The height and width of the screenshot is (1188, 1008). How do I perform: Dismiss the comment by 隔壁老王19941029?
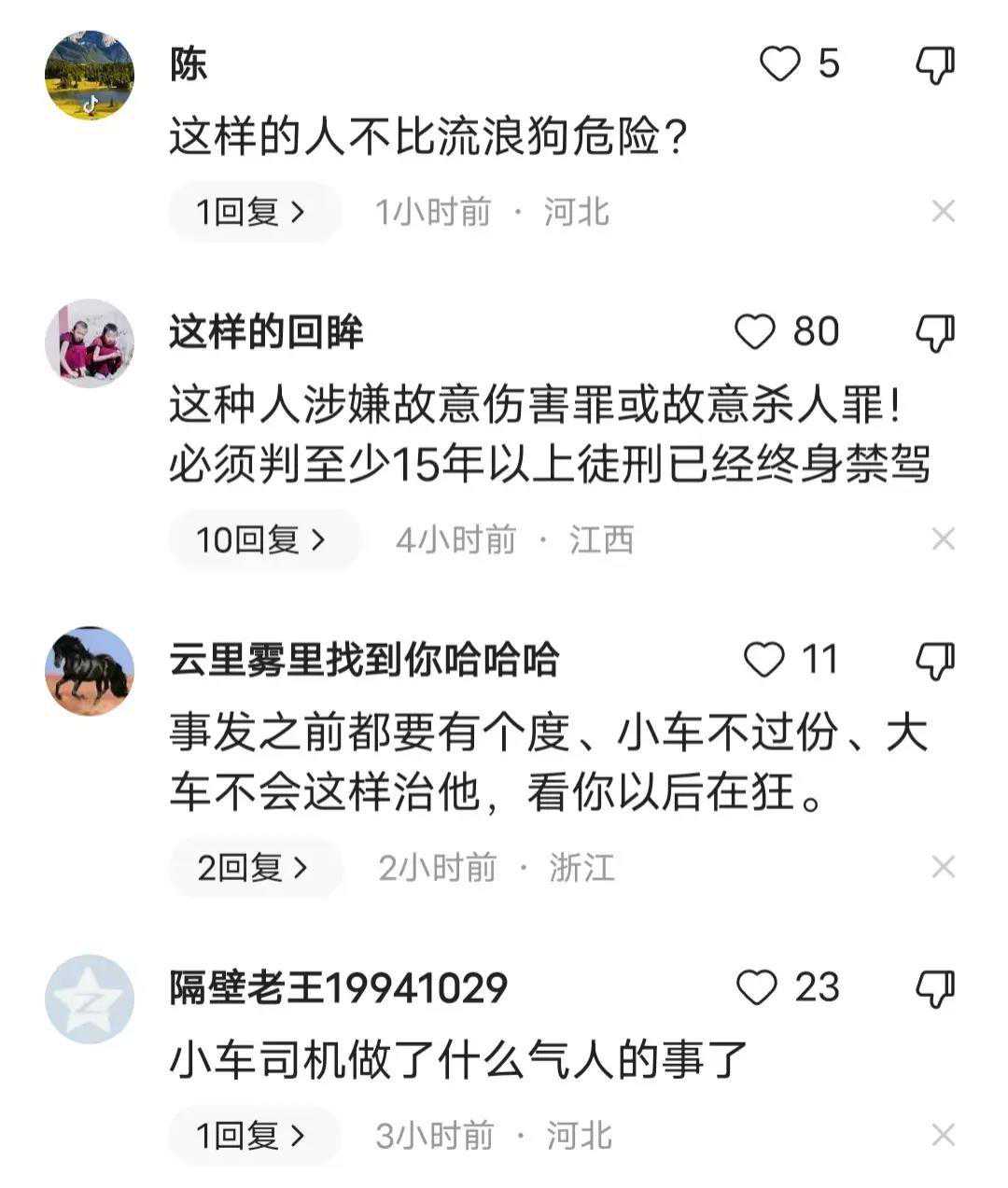(943, 1135)
